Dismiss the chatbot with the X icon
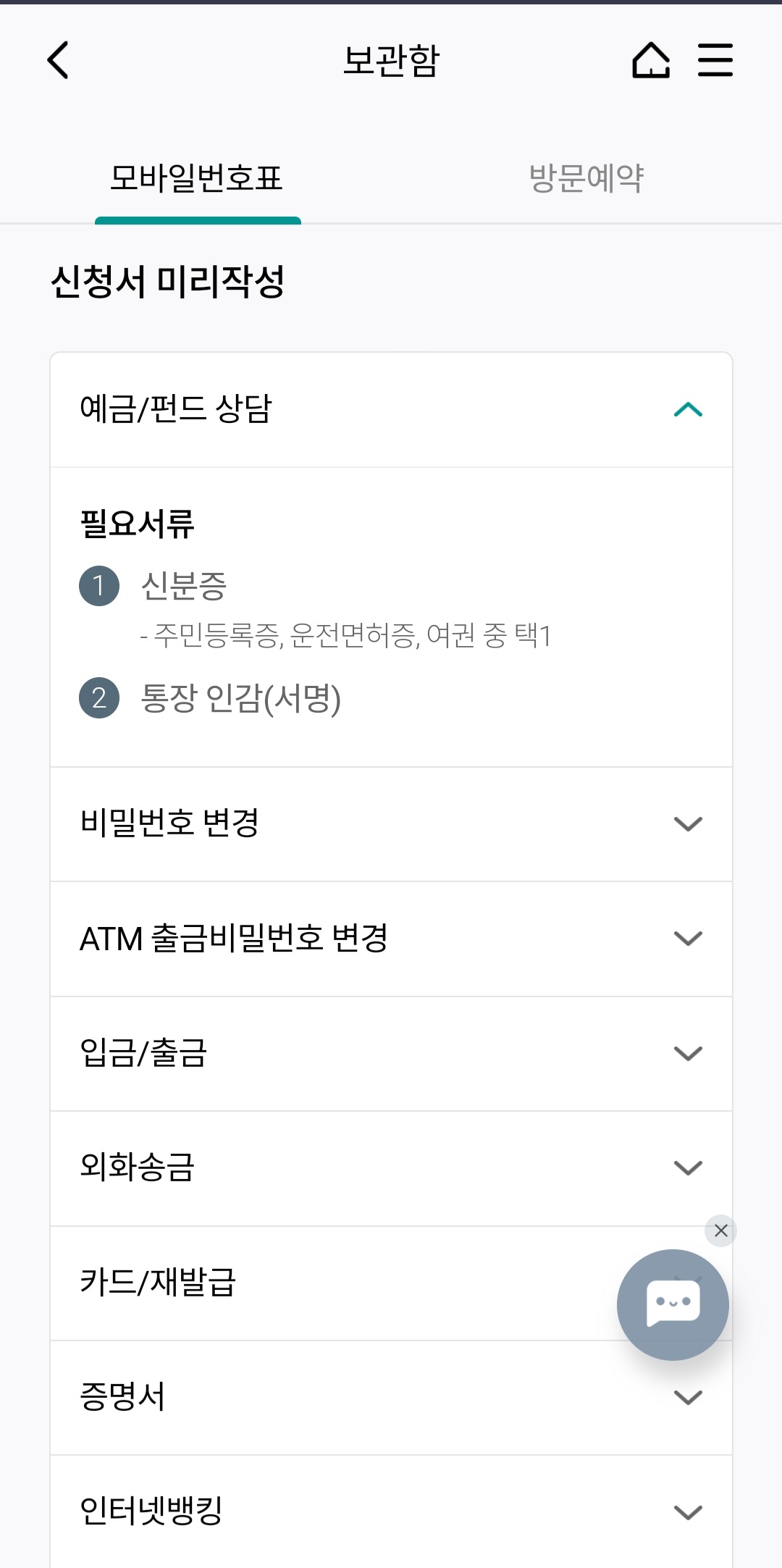Image resolution: width=782 pixels, height=1568 pixels. tap(720, 1230)
